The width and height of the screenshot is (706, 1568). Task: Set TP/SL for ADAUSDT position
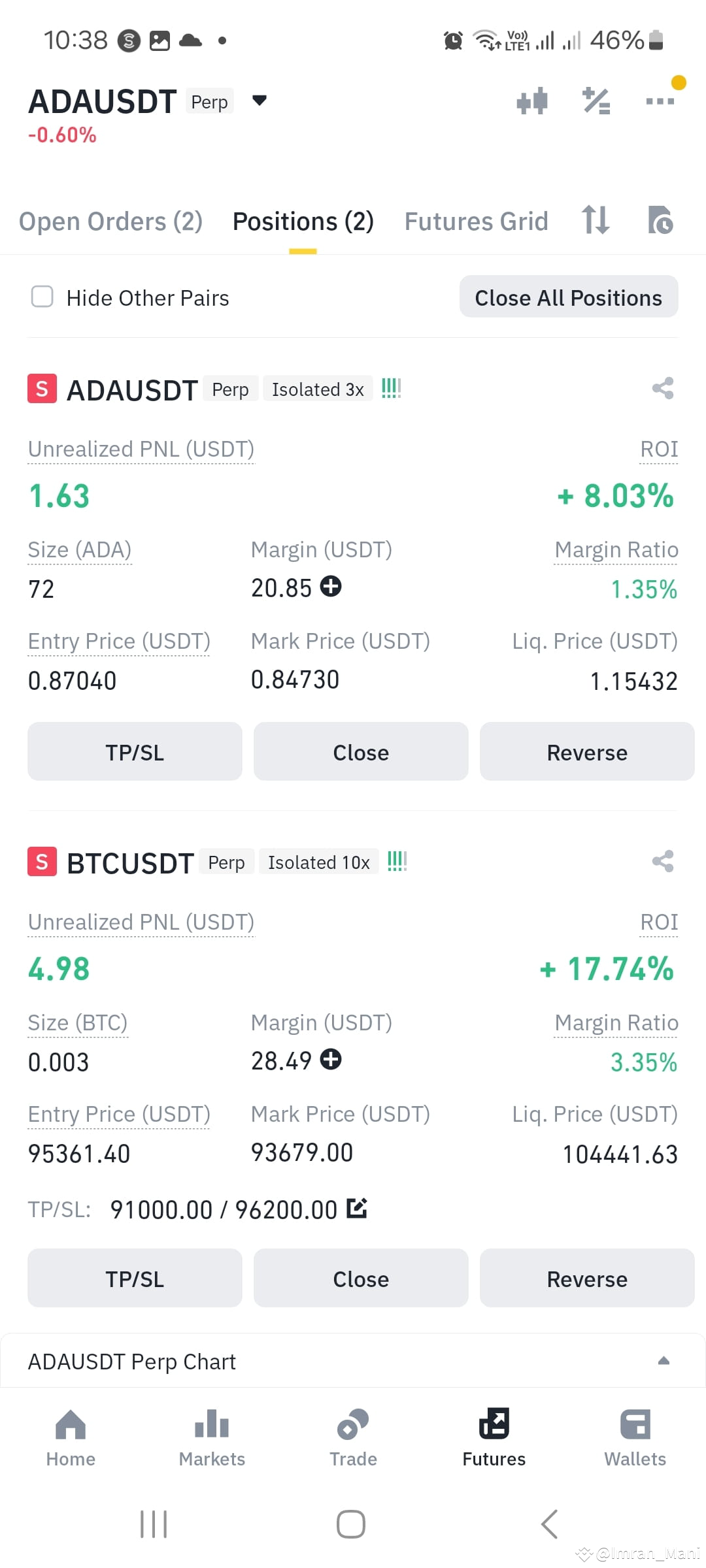tap(135, 752)
